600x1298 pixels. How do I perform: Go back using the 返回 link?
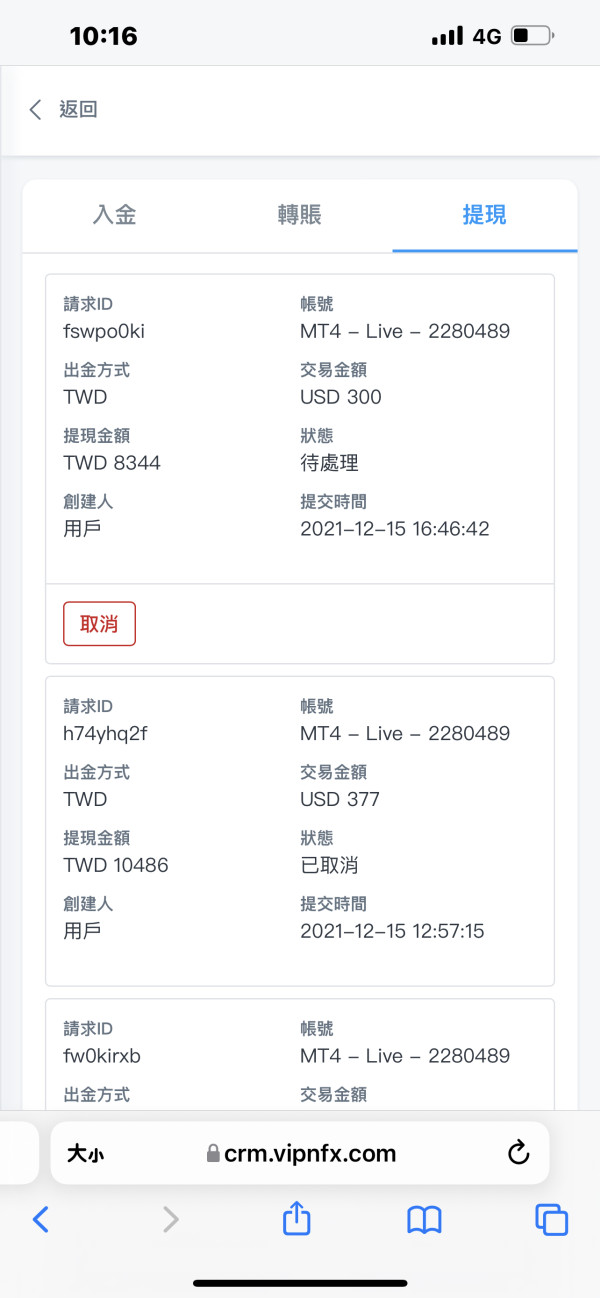(x=62, y=110)
